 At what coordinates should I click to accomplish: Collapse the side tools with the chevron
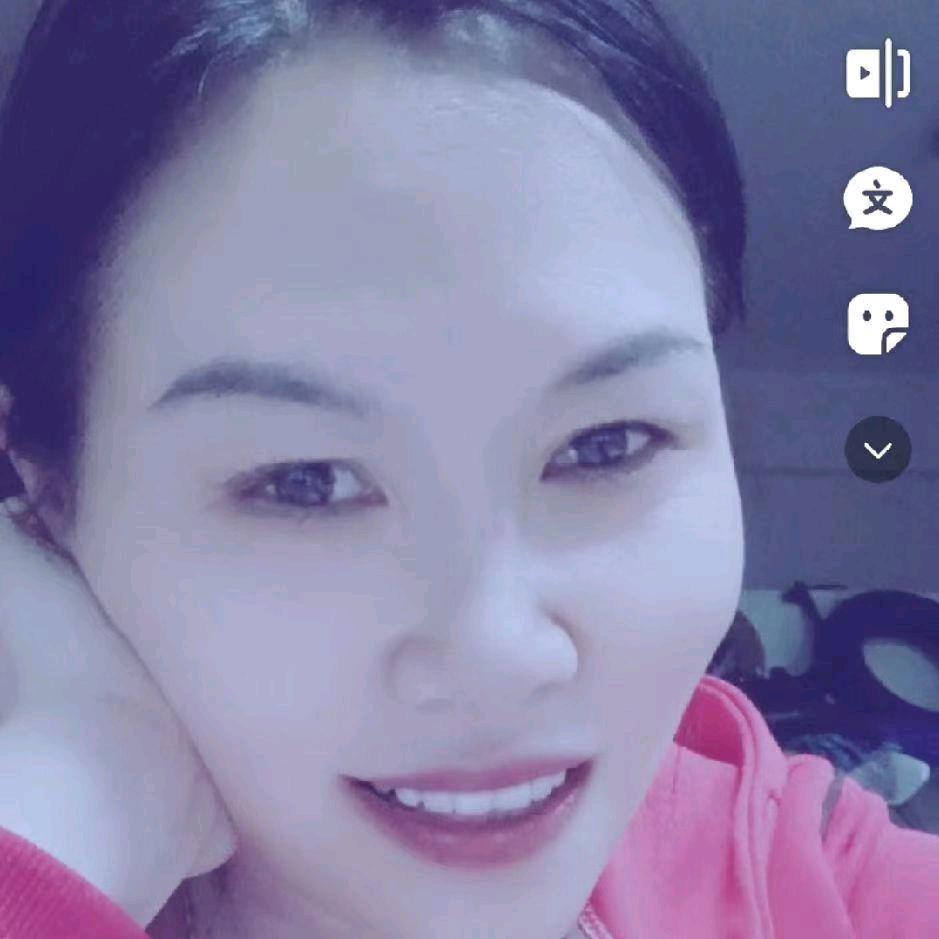coord(877,450)
